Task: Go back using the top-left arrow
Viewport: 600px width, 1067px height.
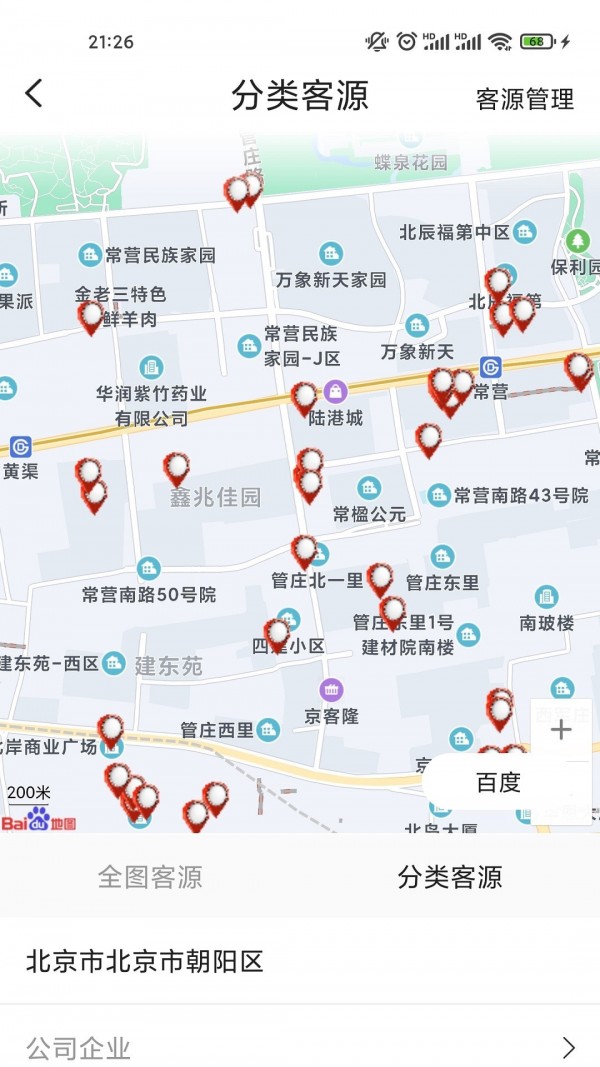Action: (x=34, y=94)
